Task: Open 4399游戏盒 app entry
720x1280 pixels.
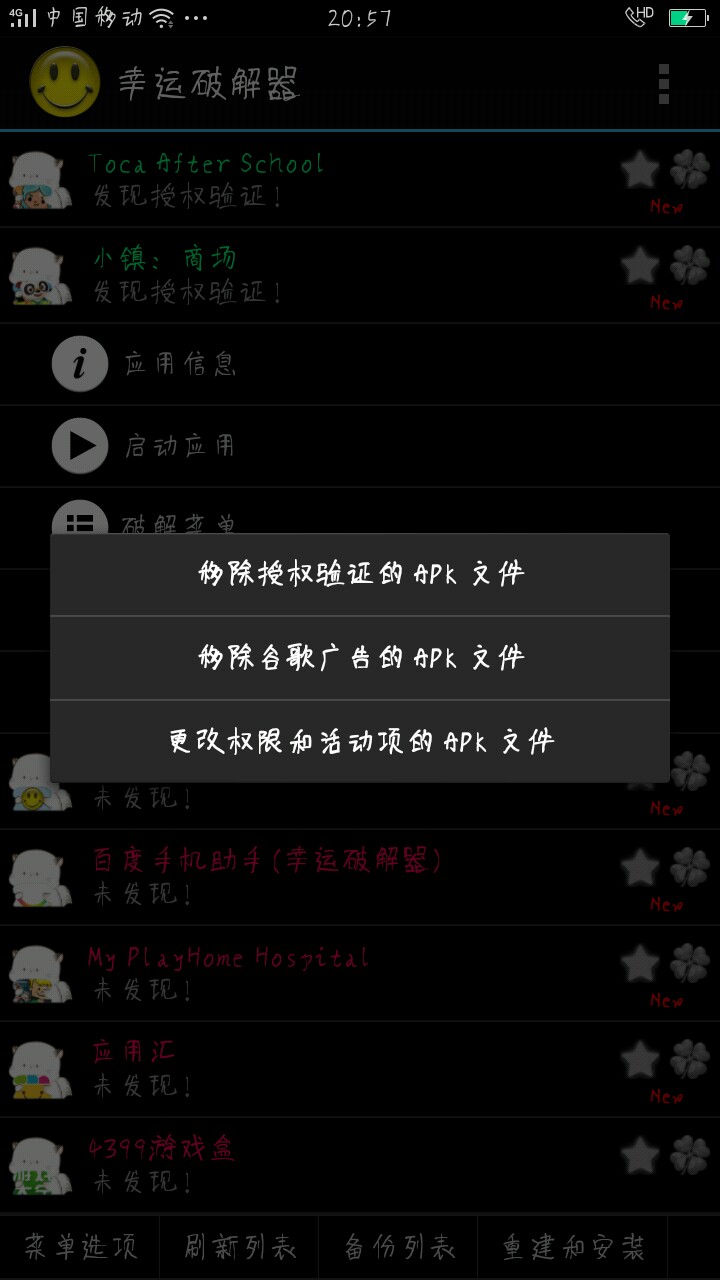Action: [x=300, y=1165]
